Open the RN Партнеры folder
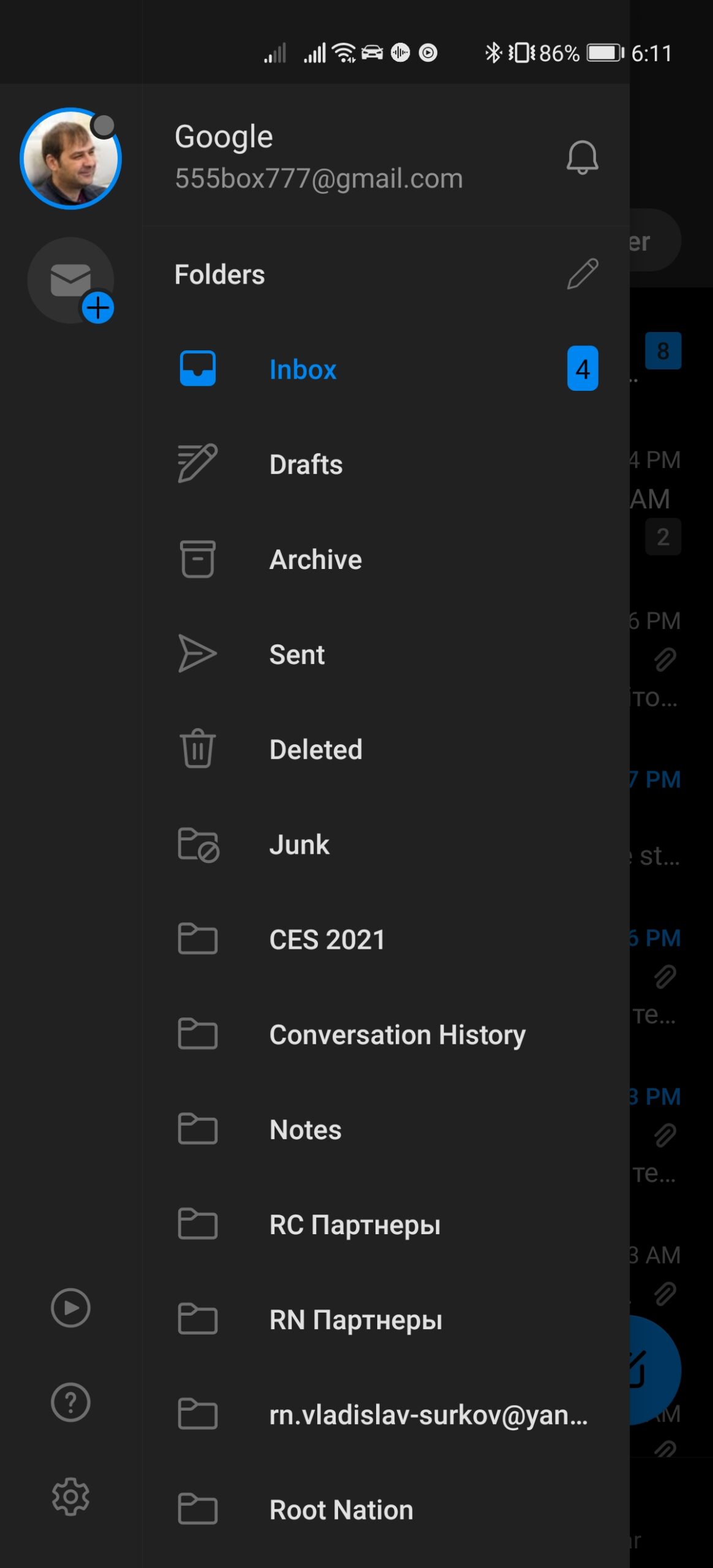The height and width of the screenshot is (1568, 713). [387, 1319]
